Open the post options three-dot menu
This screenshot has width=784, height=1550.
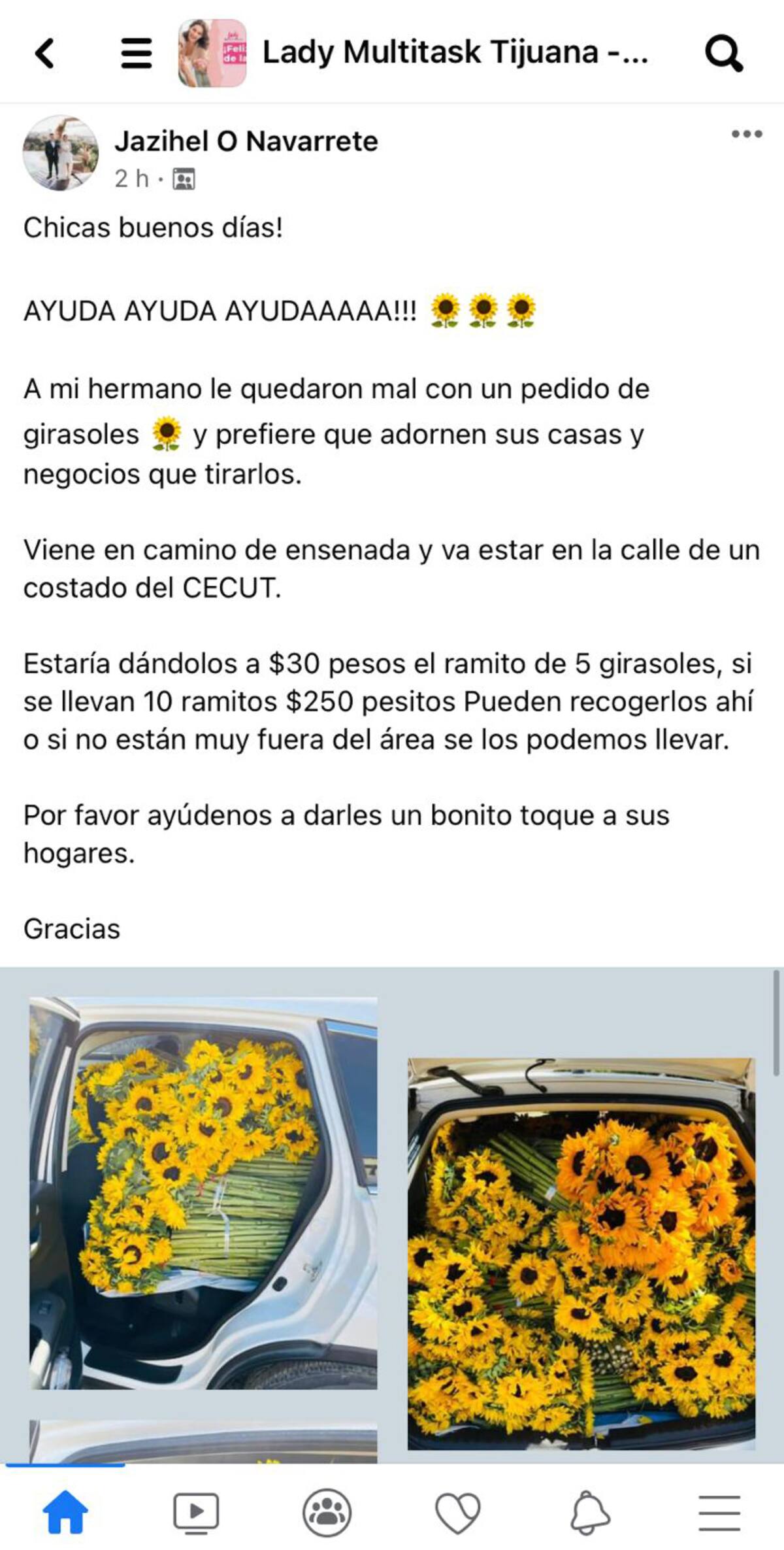coord(746,134)
